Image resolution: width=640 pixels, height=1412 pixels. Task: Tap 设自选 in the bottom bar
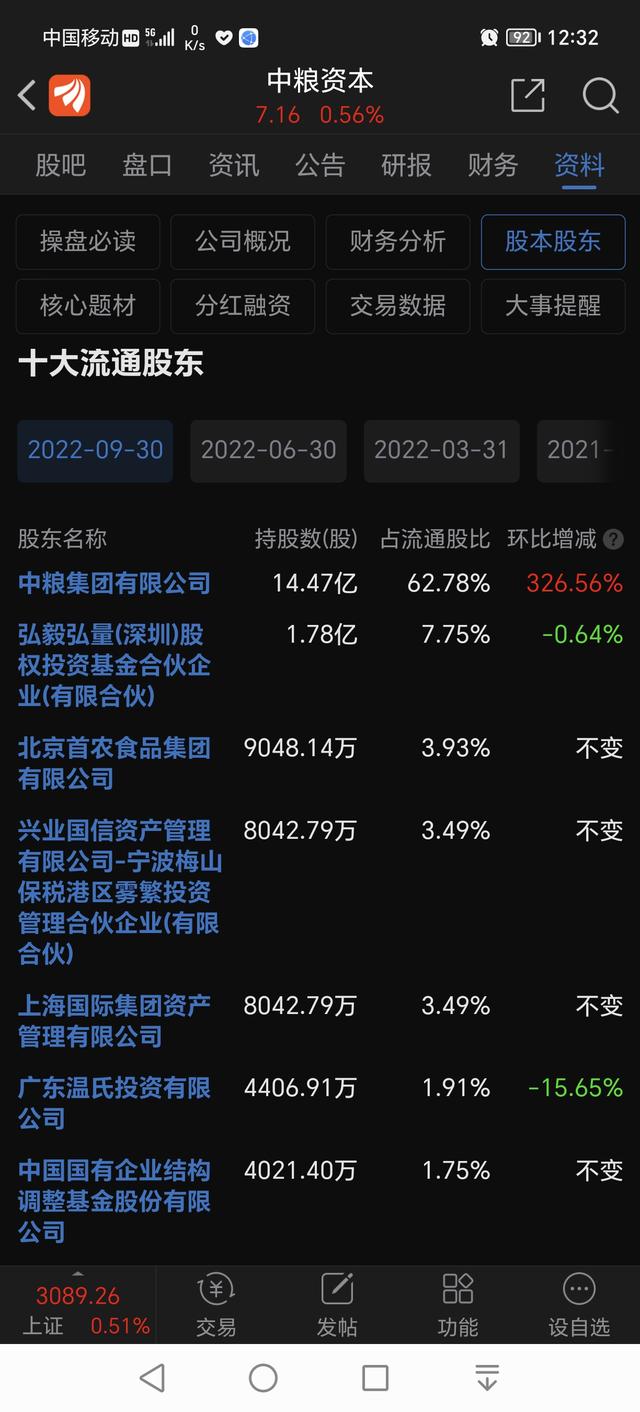click(x=579, y=1304)
